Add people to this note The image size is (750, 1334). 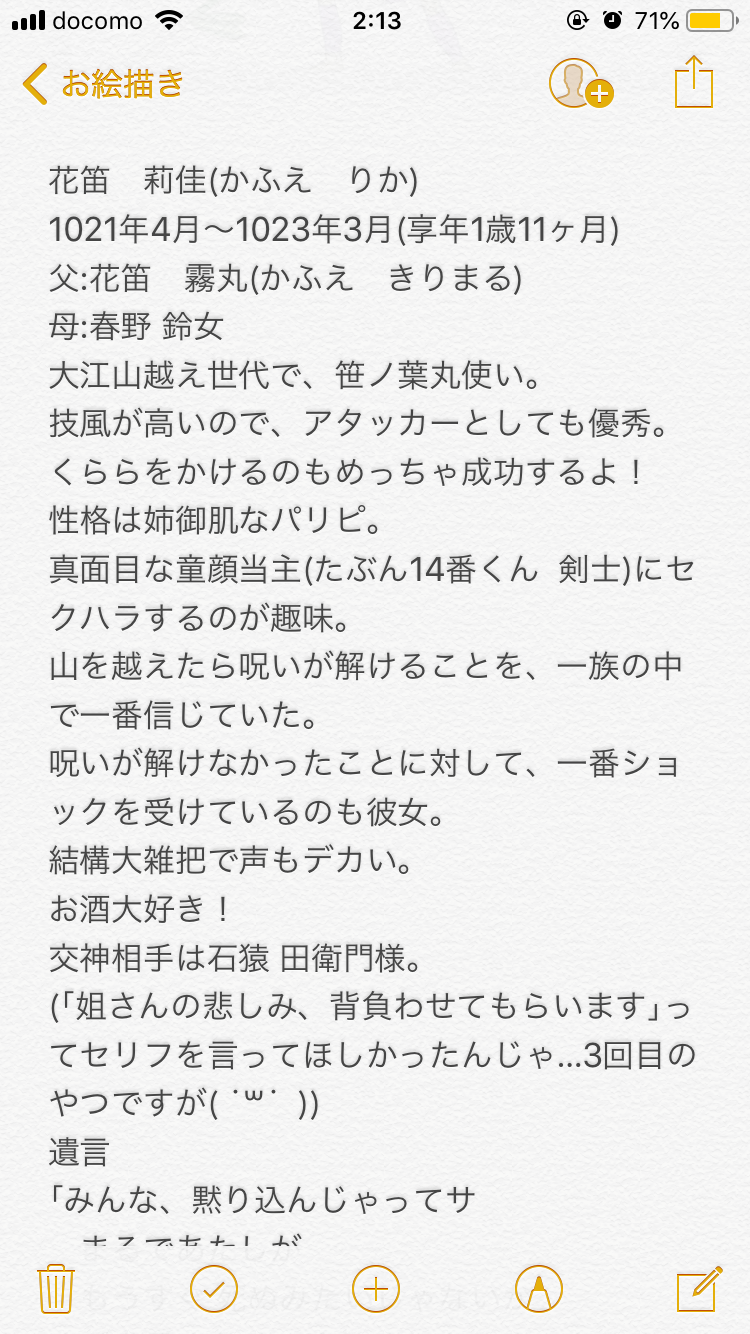(x=580, y=84)
